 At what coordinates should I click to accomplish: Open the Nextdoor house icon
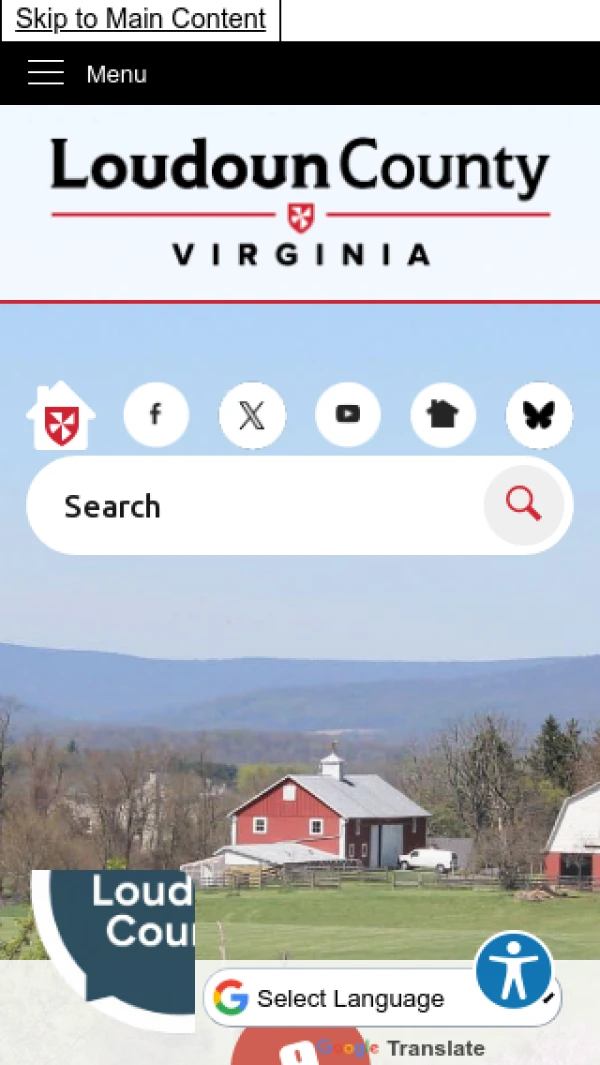tap(443, 414)
